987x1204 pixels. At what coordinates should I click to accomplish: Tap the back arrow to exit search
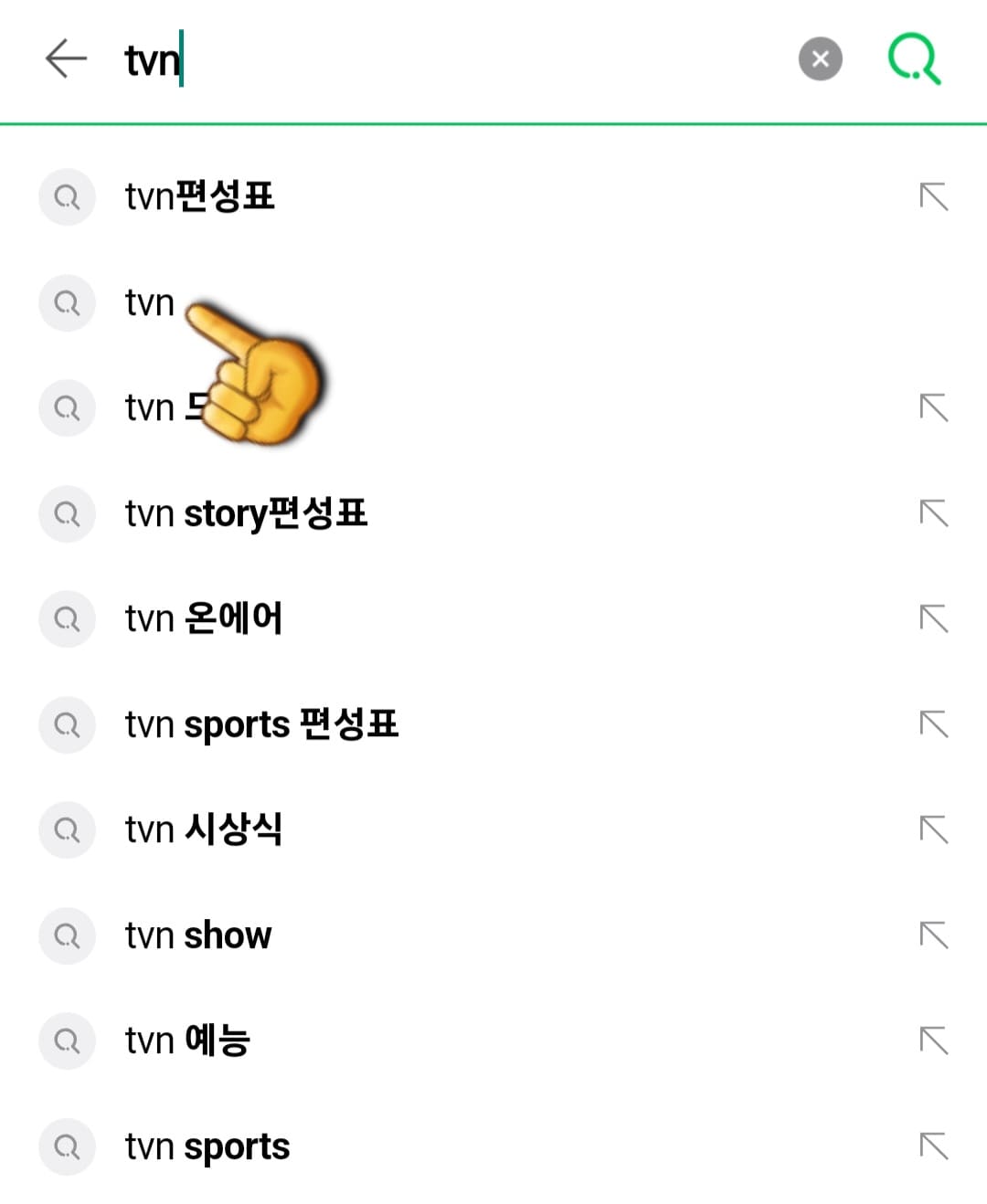pos(64,59)
